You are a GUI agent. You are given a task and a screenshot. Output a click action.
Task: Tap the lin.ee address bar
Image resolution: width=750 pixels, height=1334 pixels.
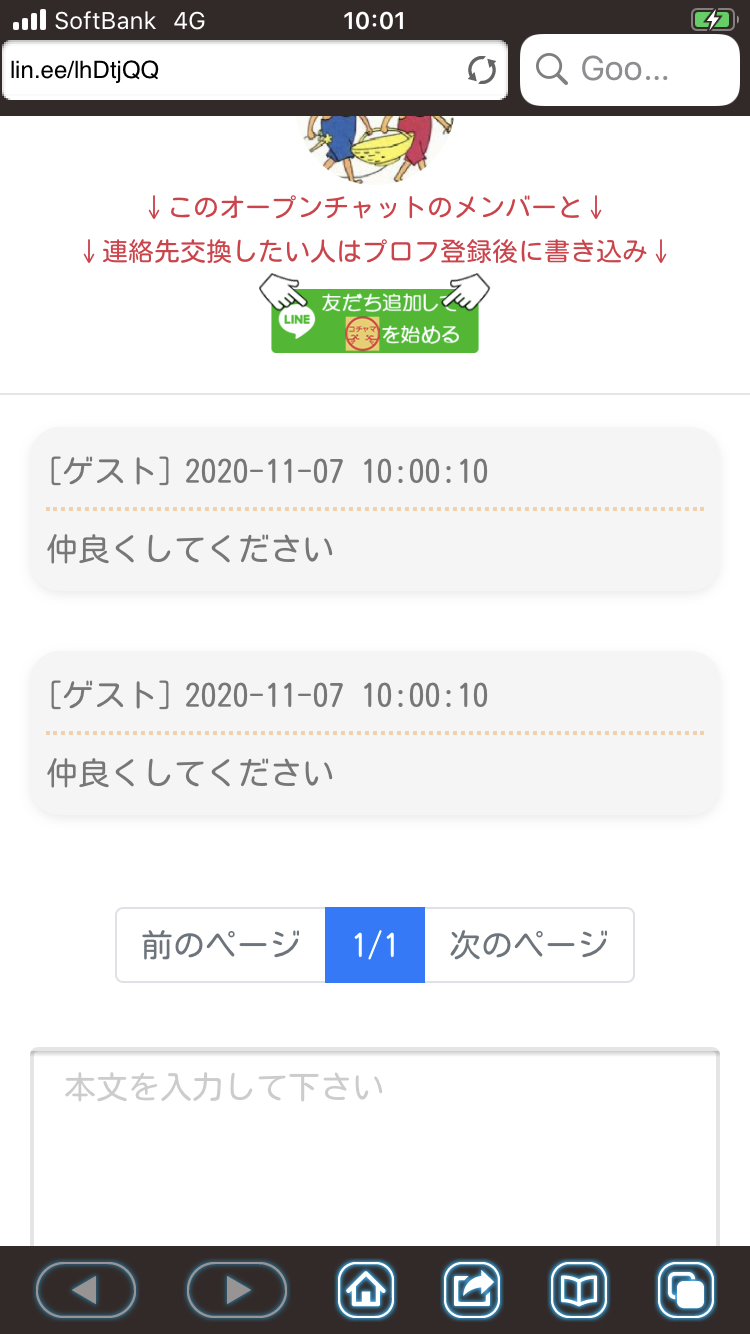point(230,70)
